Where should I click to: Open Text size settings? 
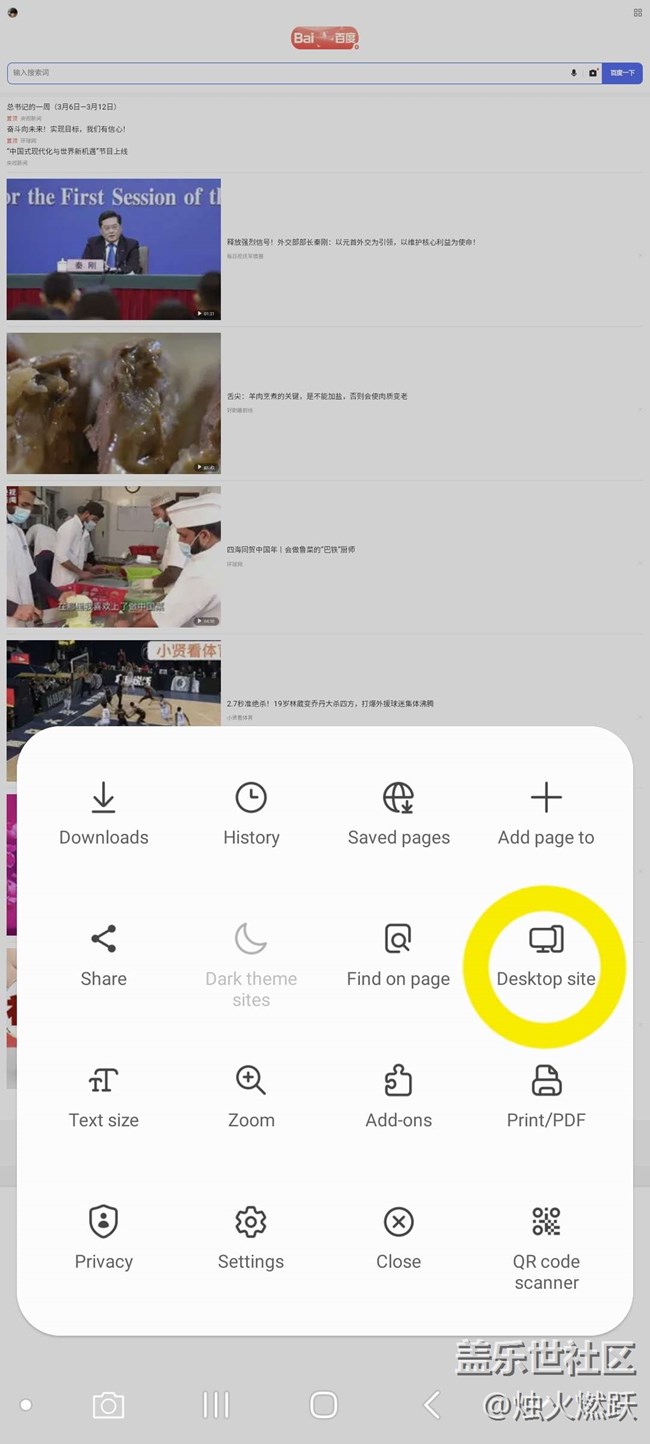tap(104, 1096)
